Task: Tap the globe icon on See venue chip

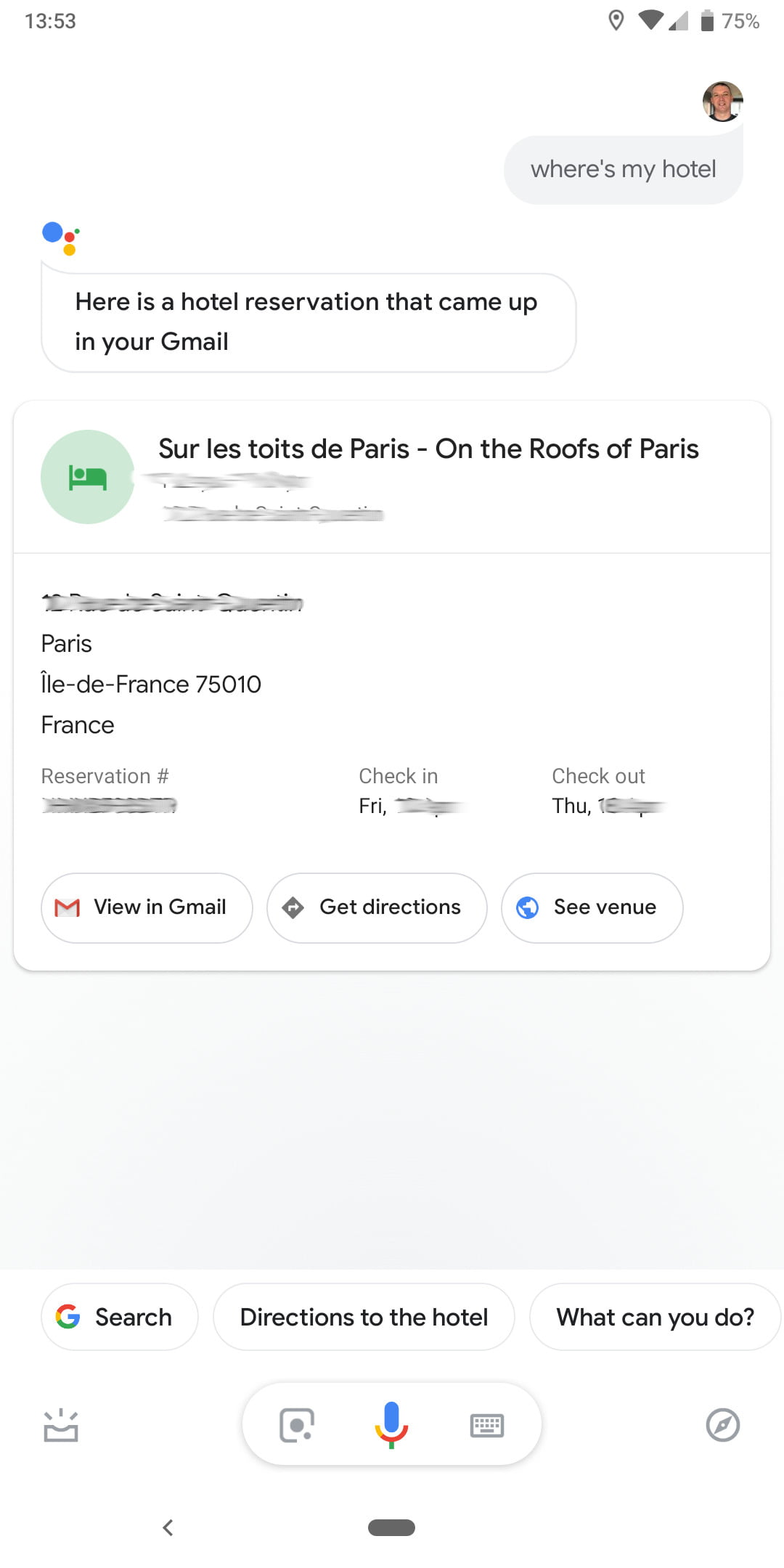Action: coord(528,907)
